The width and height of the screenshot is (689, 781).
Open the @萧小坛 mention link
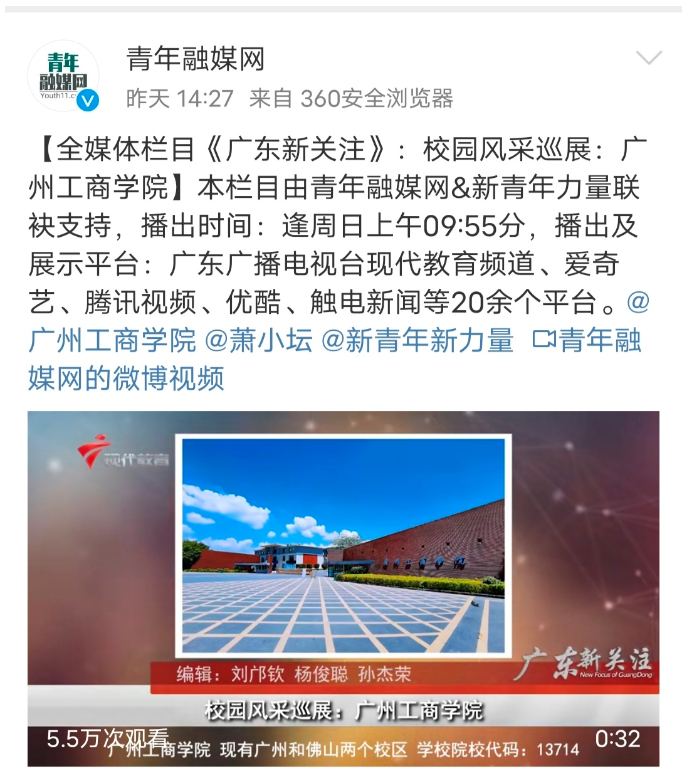258,341
